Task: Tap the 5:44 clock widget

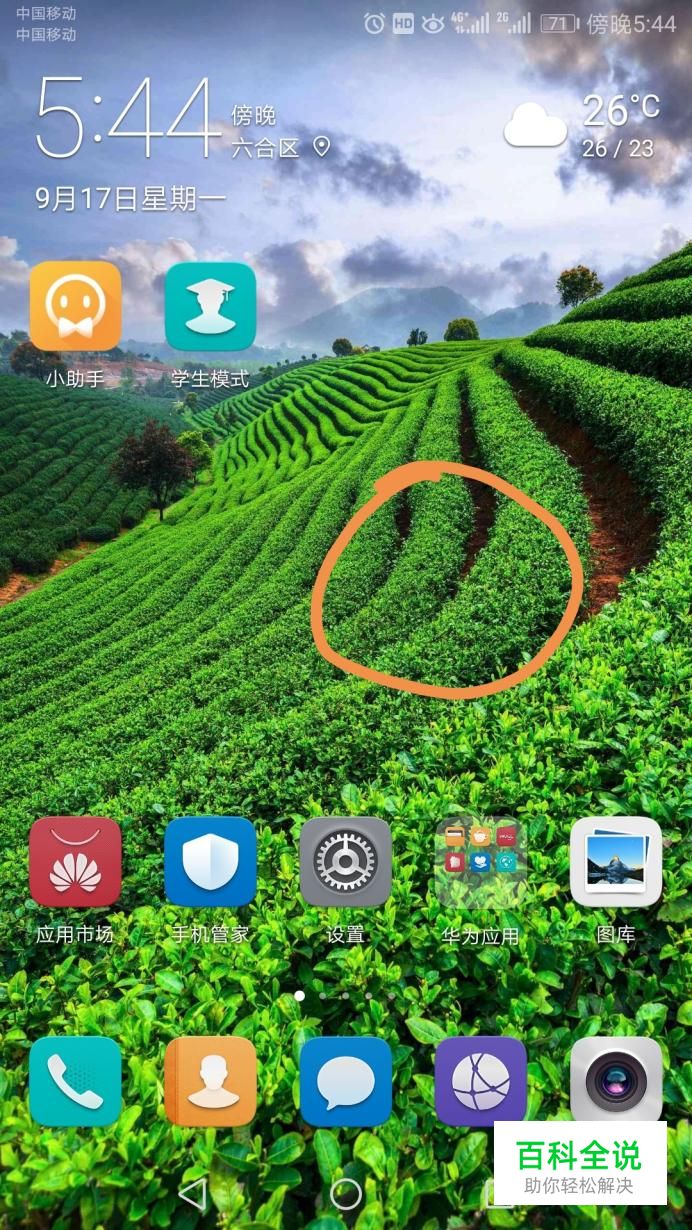Action: pos(128,118)
